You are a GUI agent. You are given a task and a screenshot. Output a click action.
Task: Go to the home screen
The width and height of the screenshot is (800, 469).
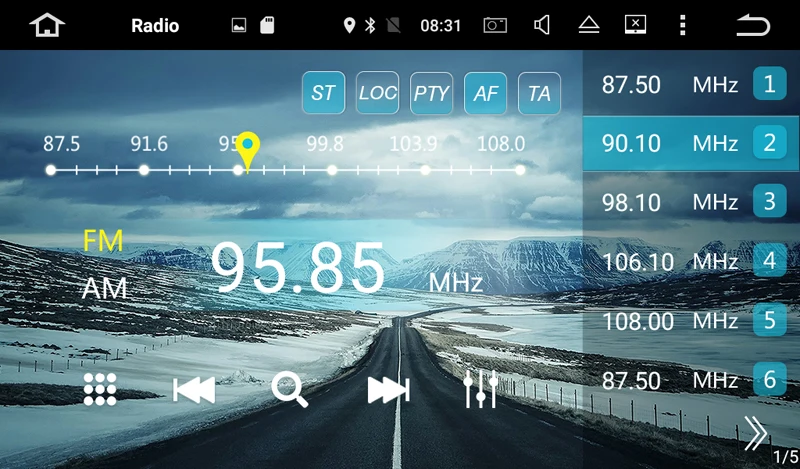(x=47, y=25)
